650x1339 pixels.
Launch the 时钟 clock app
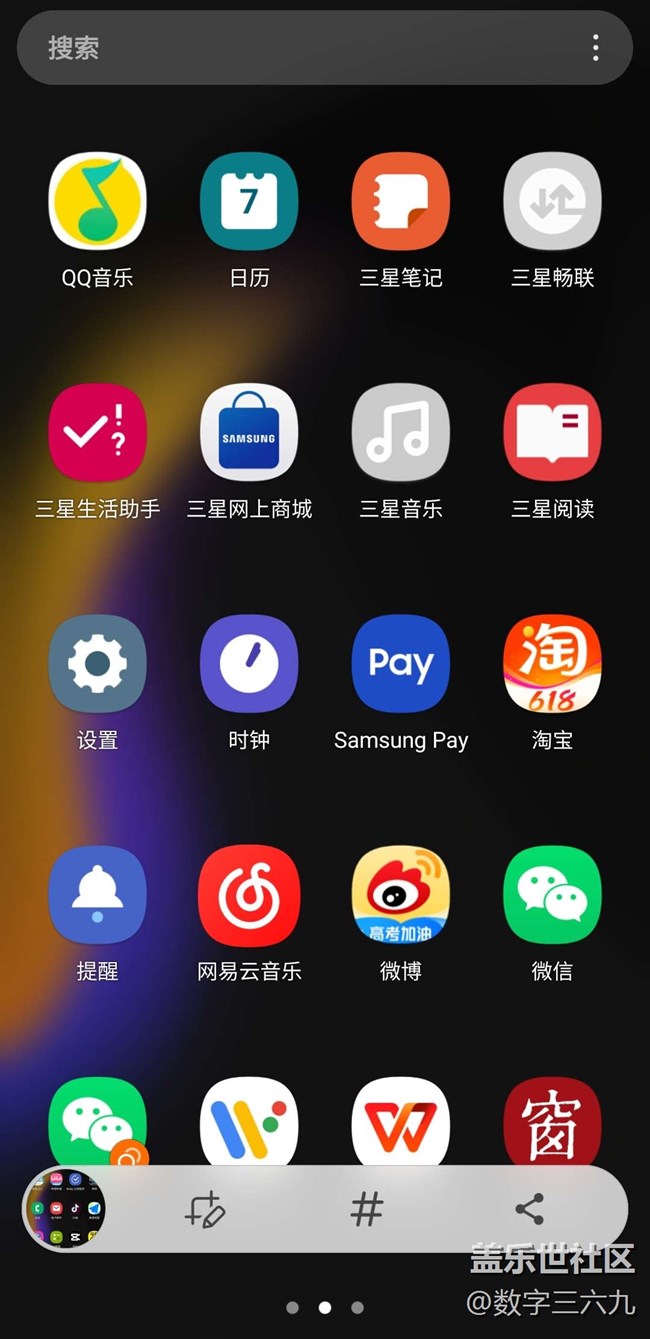[249, 664]
